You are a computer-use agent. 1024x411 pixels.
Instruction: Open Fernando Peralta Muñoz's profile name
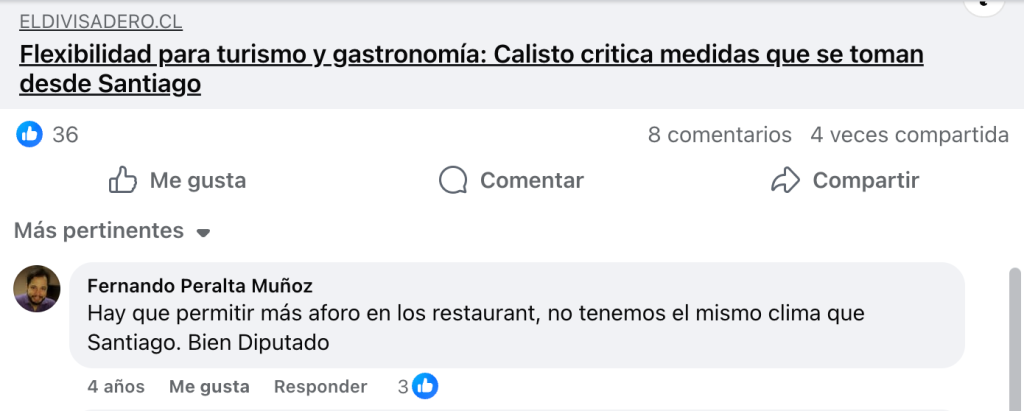(199, 286)
